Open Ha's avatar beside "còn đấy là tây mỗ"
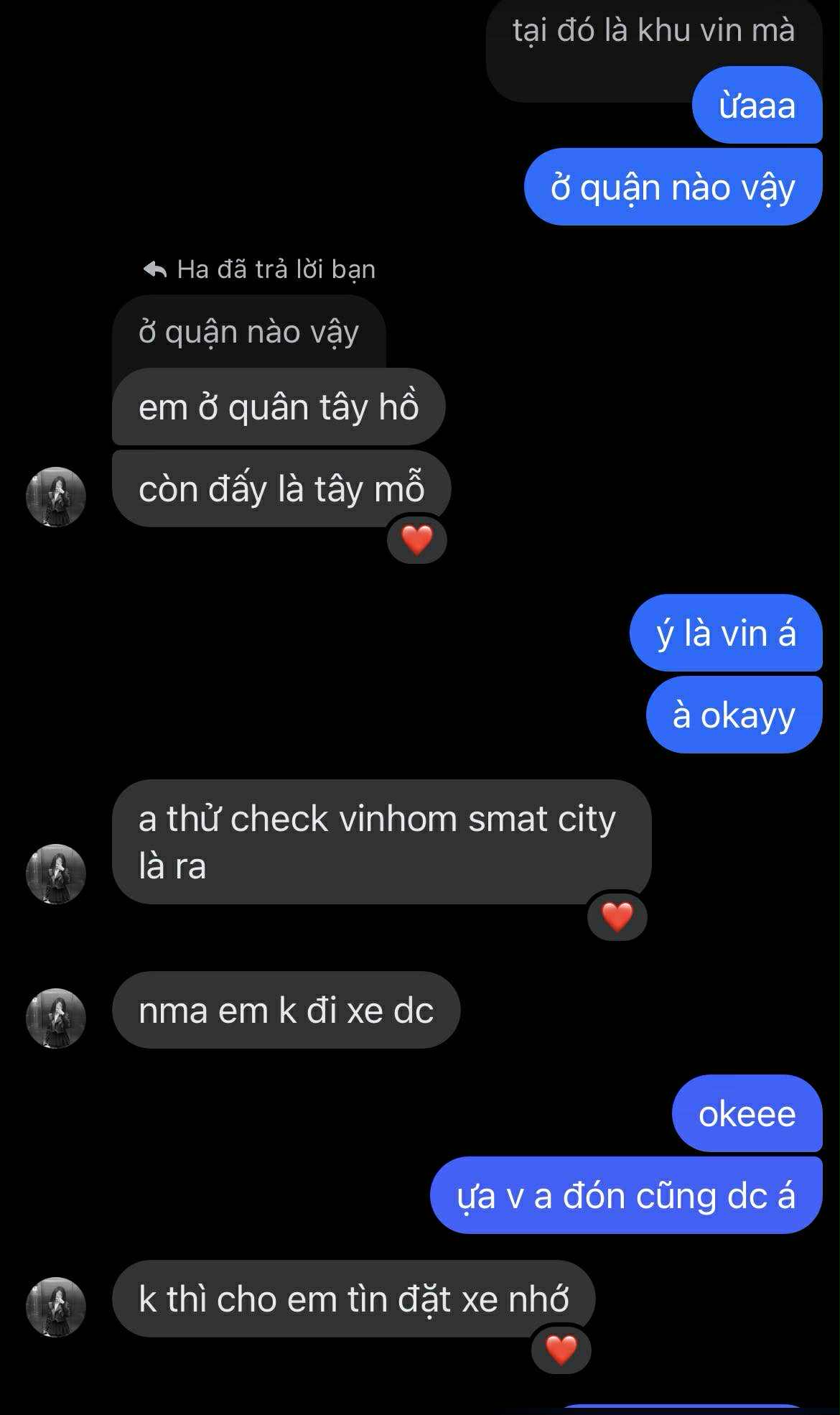 pos(56,497)
